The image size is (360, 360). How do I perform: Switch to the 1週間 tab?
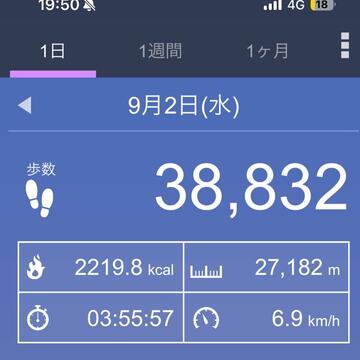[x=160, y=52]
